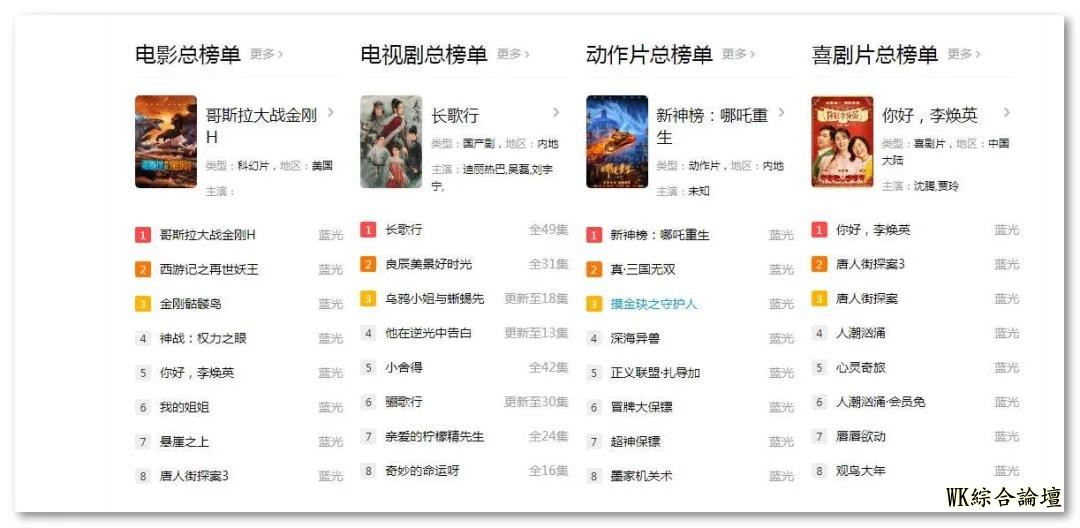Open 更多 next to 动作片总榜单
1080x528 pixels.
pos(738,54)
